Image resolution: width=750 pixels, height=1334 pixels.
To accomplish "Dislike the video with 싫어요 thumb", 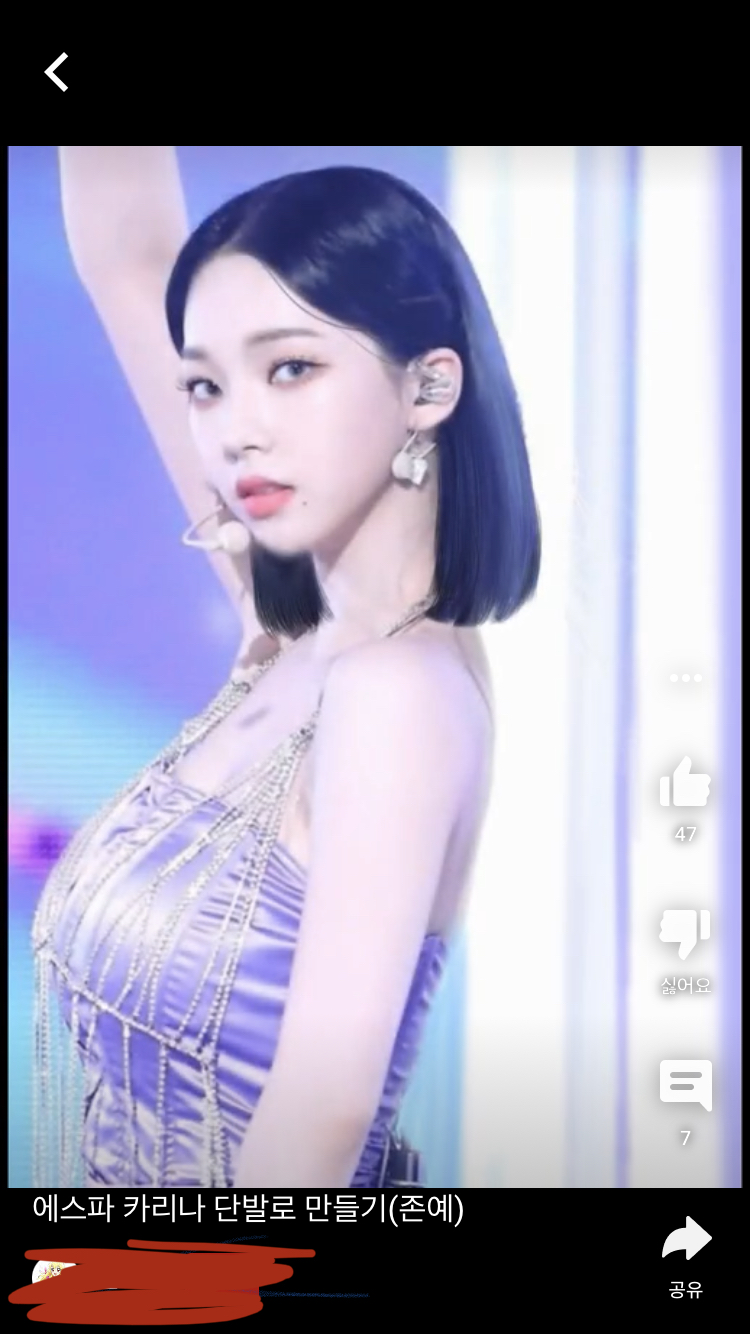I will coord(685,935).
